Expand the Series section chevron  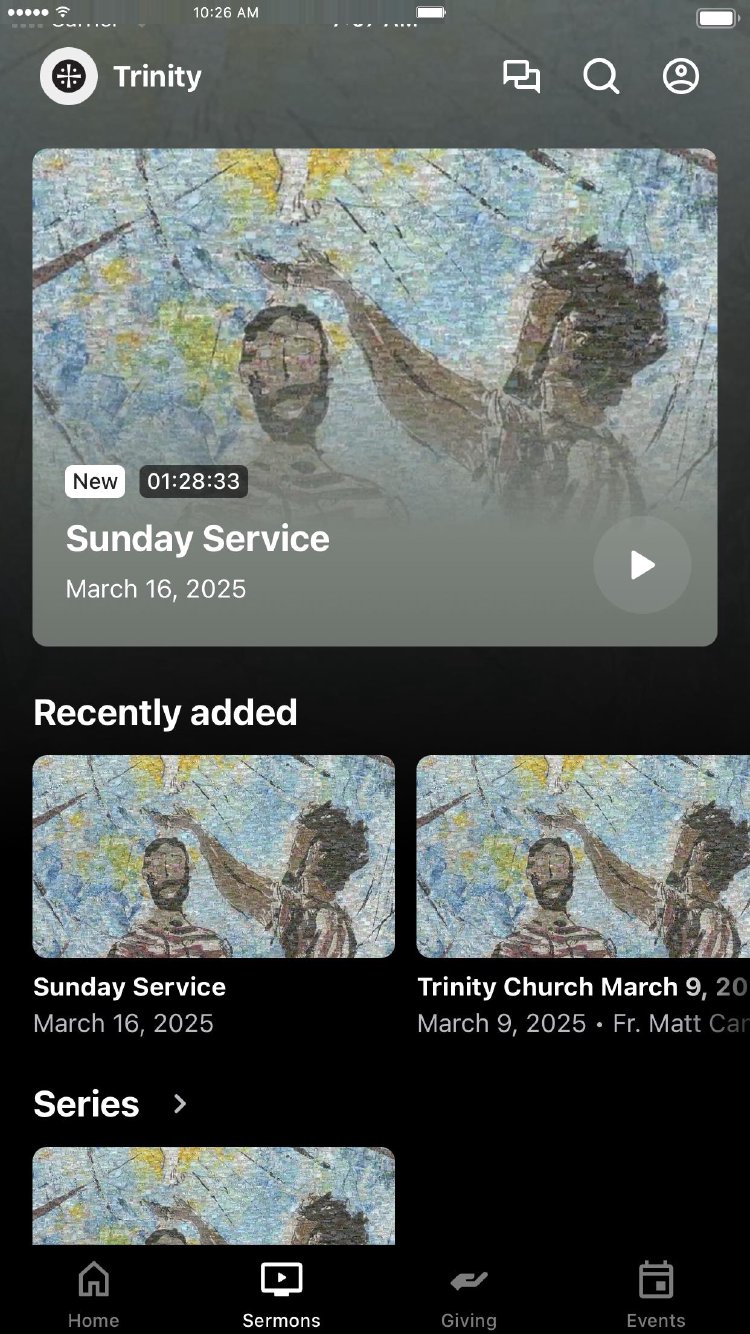point(180,1104)
